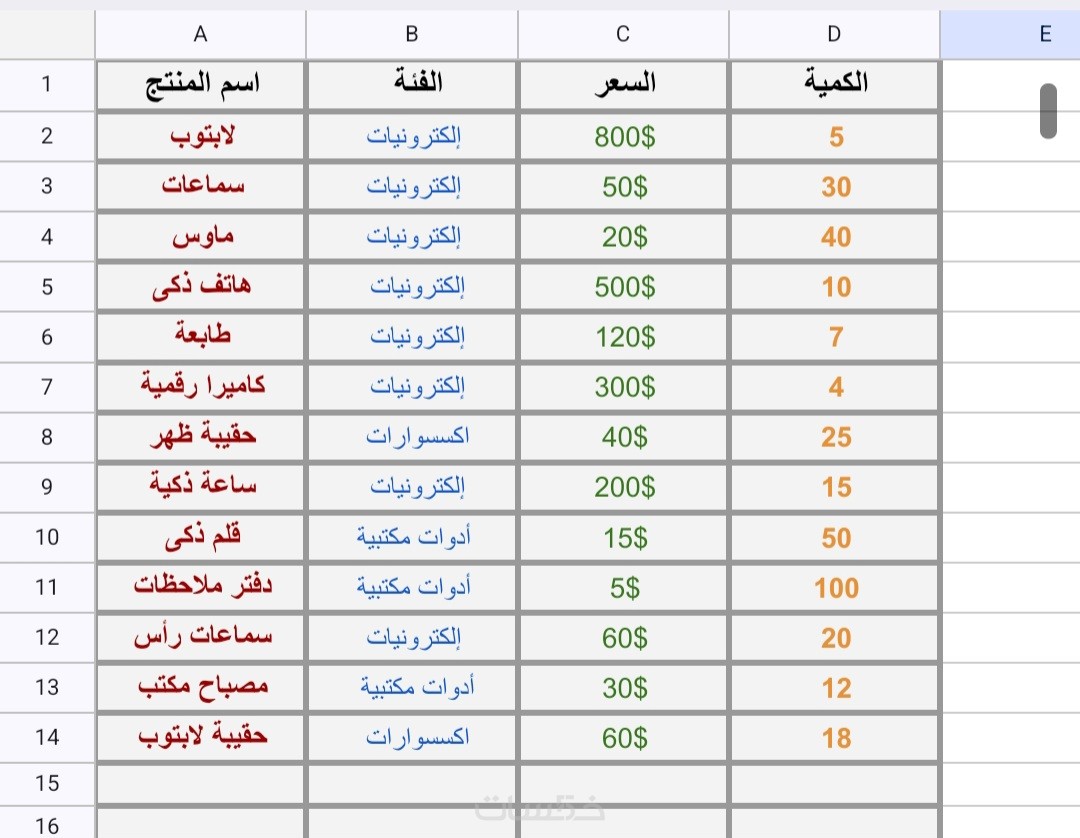Select the cell containing 800$
The width and height of the screenshot is (1080, 838).
point(624,136)
